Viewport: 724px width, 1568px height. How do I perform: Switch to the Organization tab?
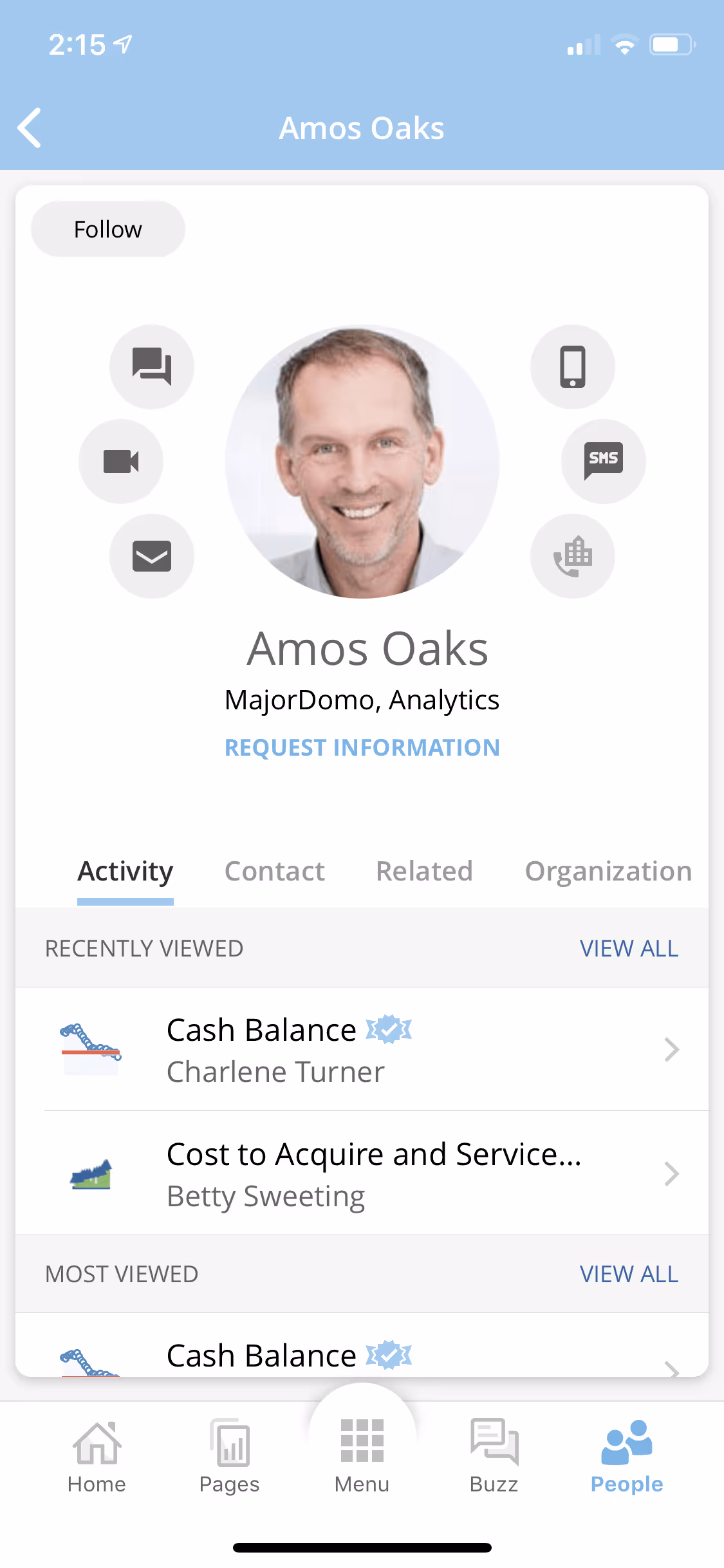click(x=608, y=872)
